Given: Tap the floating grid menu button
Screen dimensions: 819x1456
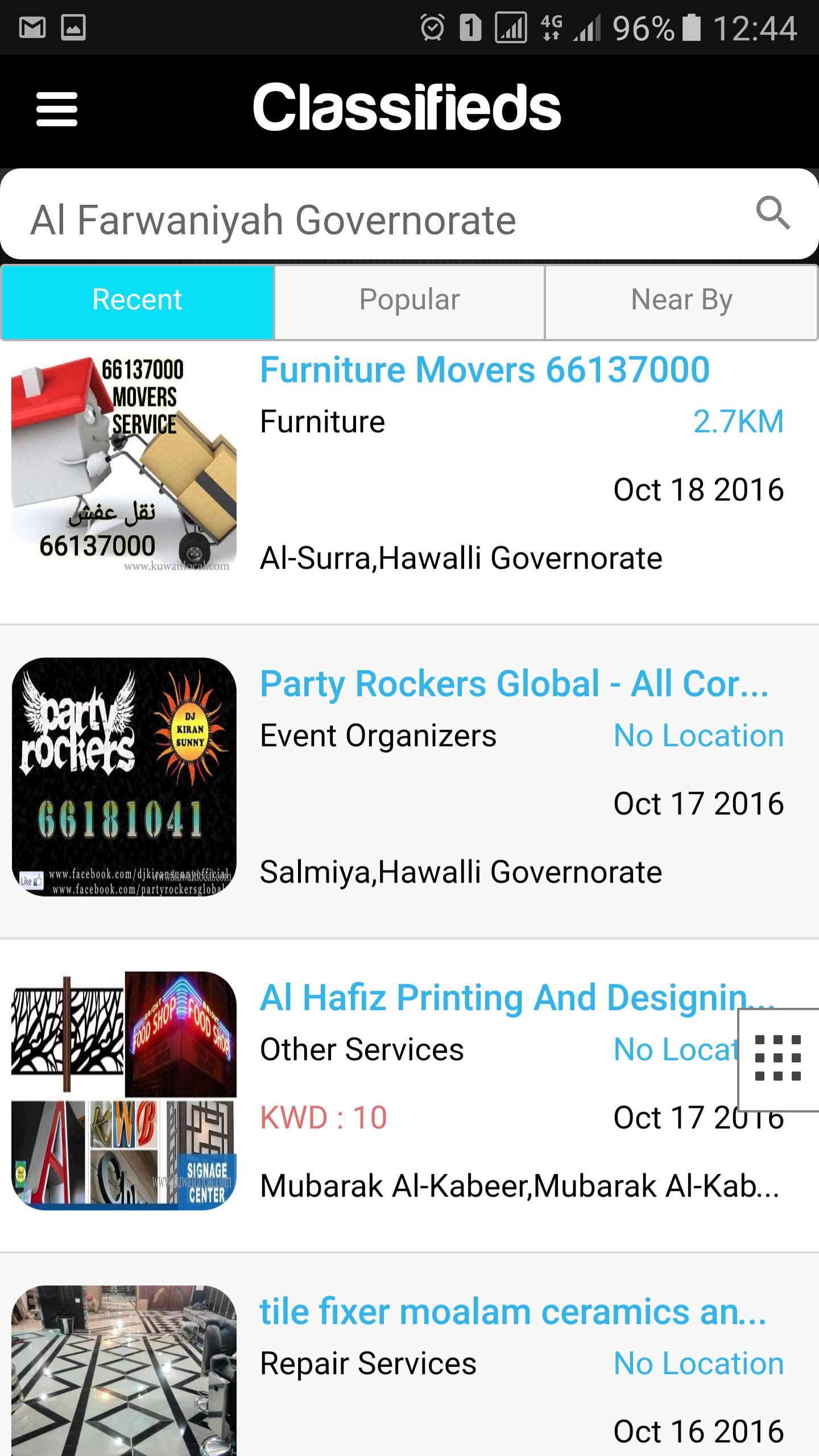Looking at the screenshot, I should click(x=777, y=1058).
